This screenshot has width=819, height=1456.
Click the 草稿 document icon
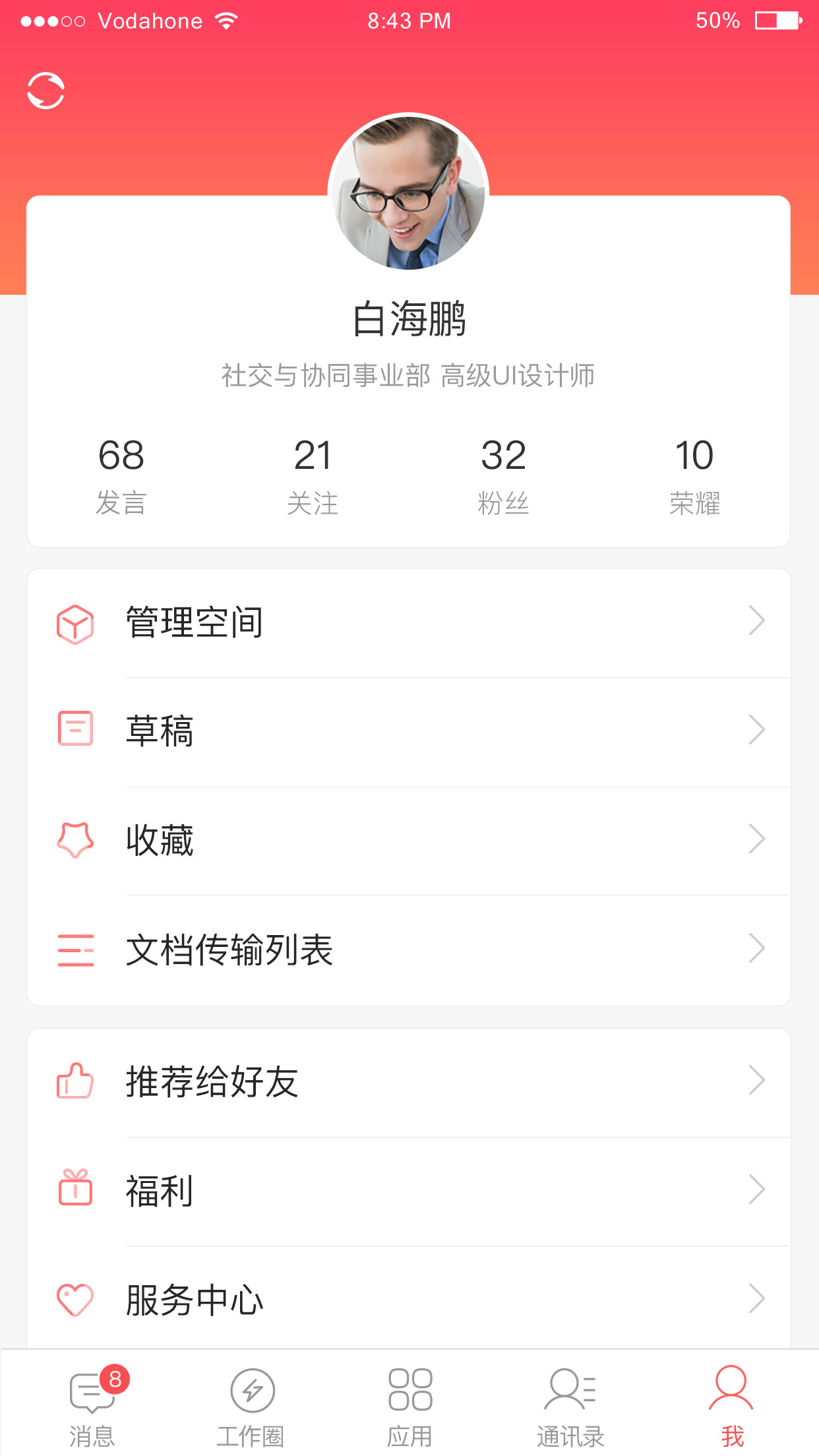(x=75, y=729)
